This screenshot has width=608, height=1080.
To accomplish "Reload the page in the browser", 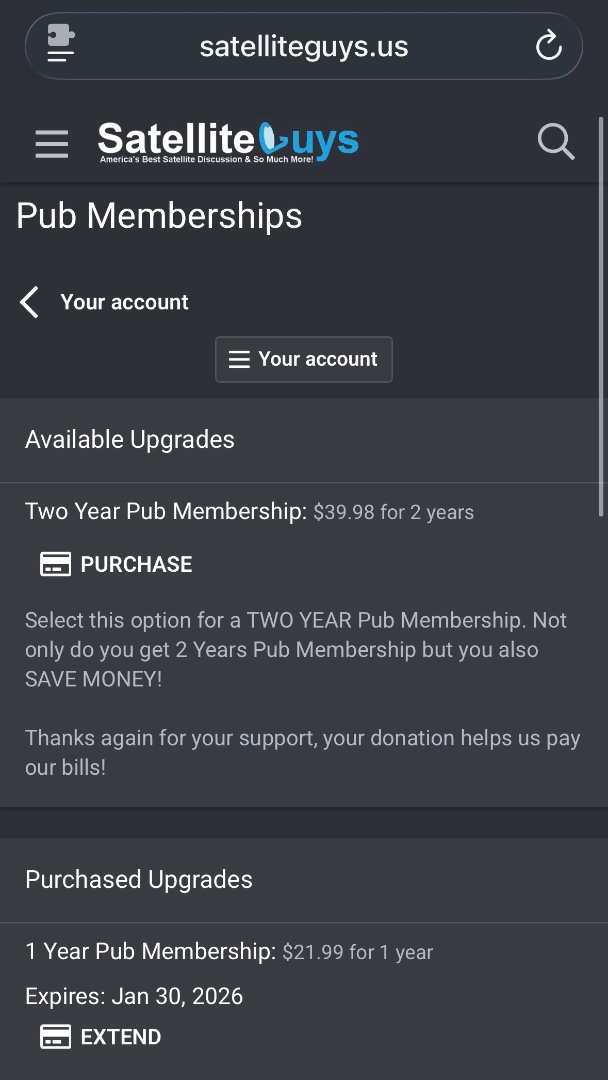I will [x=548, y=46].
